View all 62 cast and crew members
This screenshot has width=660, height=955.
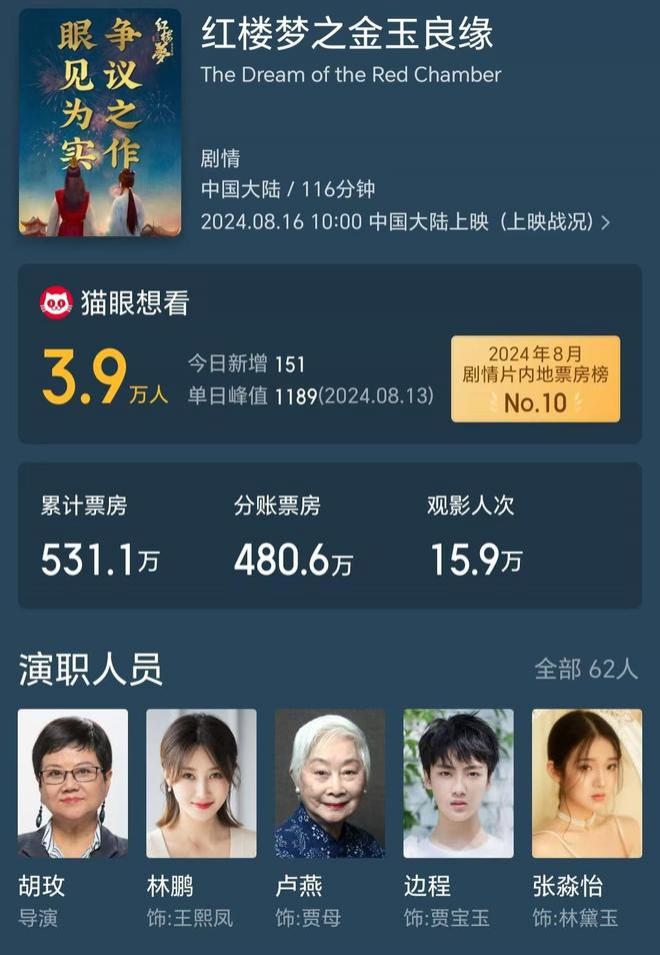coord(585,669)
